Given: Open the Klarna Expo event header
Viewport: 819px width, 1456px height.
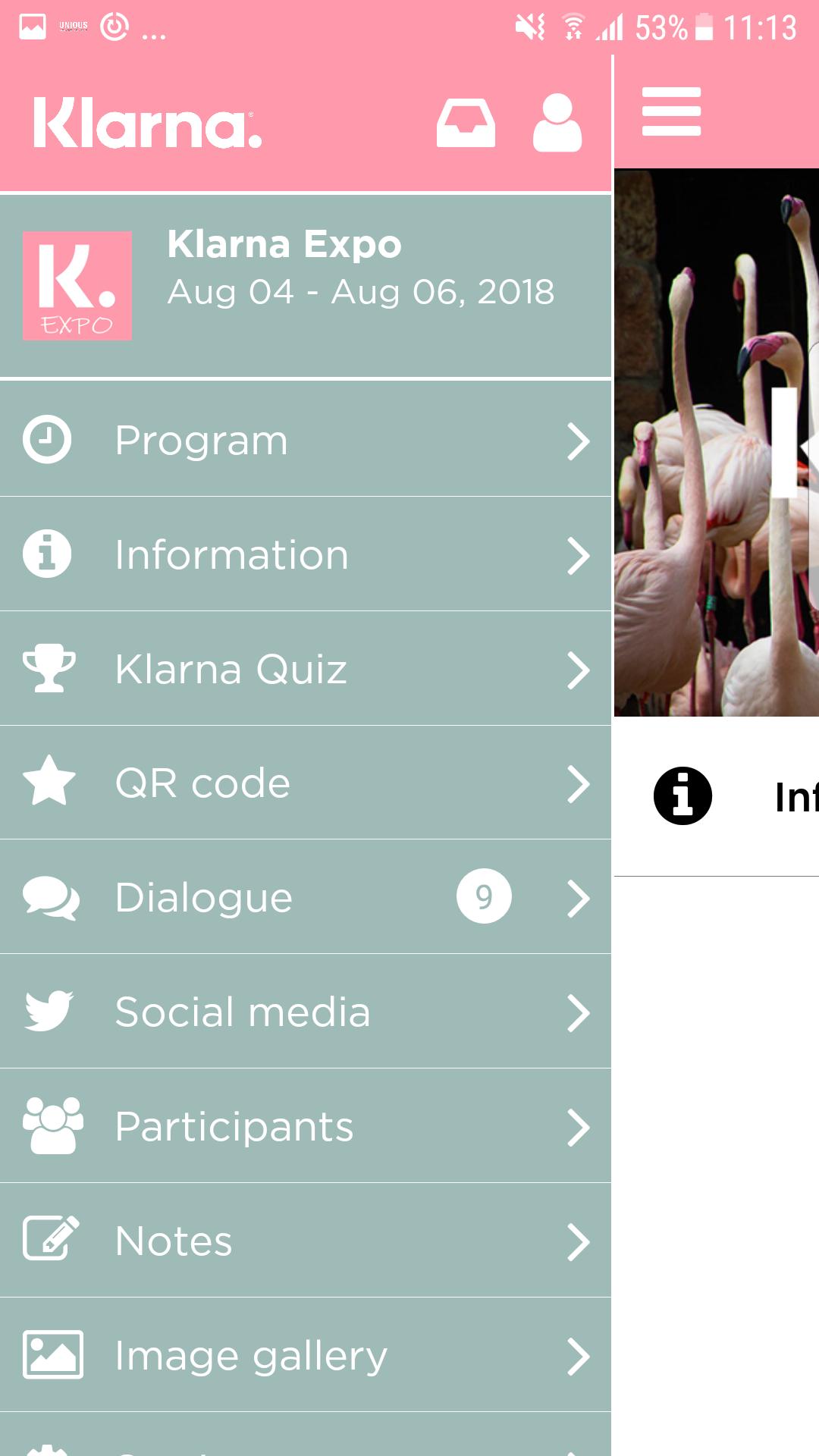Looking at the screenshot, I should click(305, 286).
